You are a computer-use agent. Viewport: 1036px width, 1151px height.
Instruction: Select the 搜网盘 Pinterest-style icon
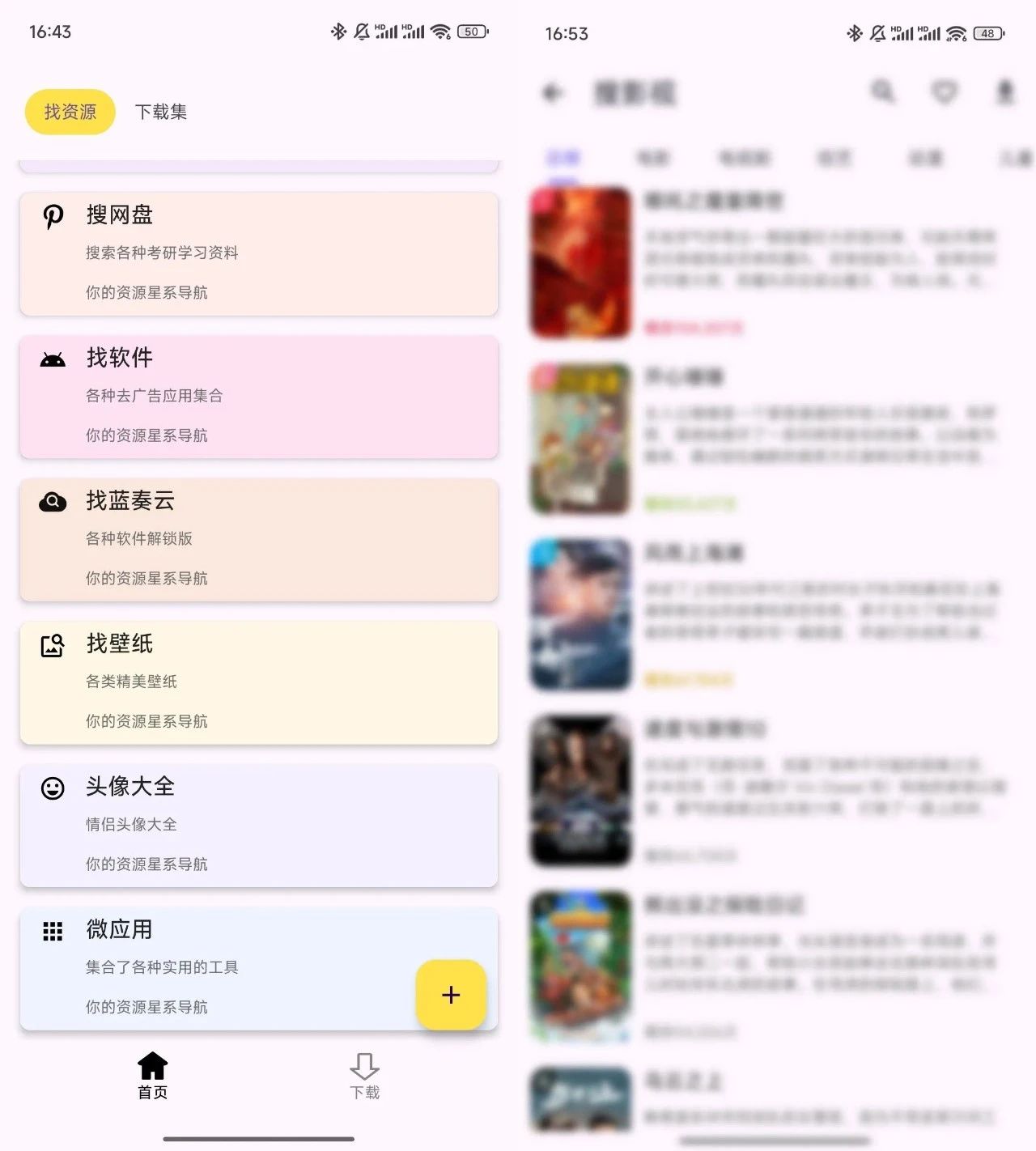click(x=52, y=216)
